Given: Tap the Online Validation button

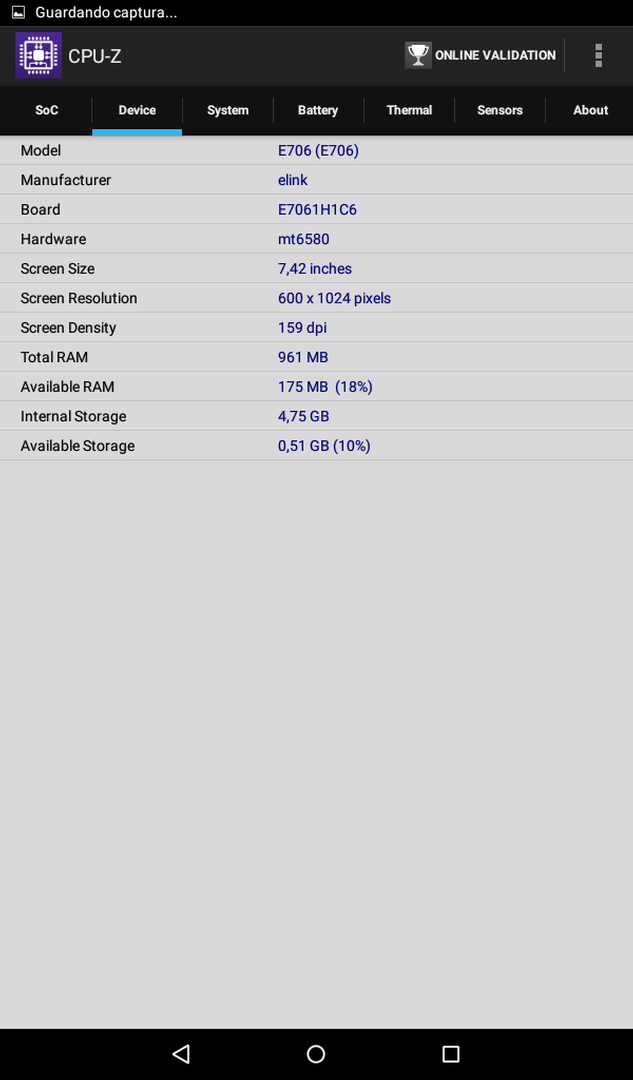Looking at the screenshot, I should point(481,55).
